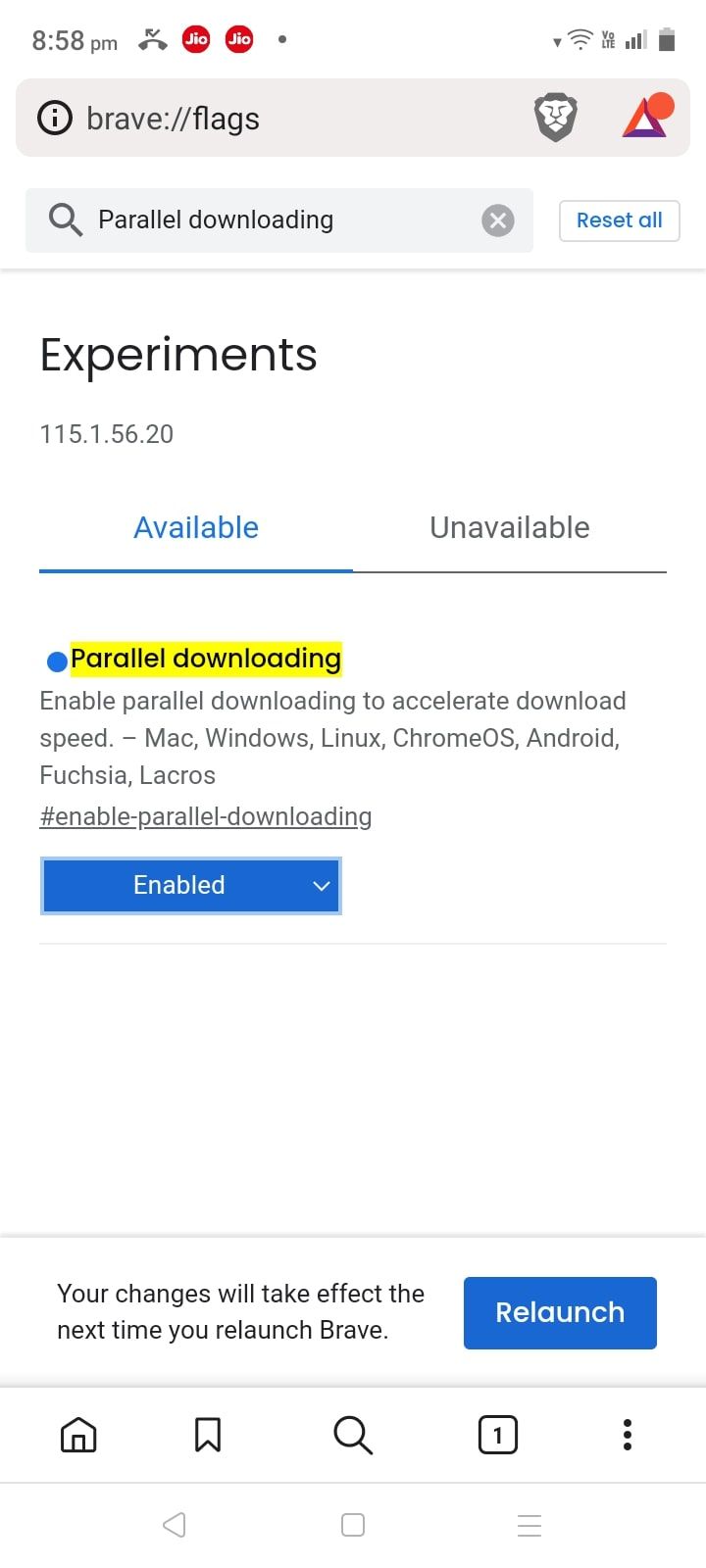Go back using the system back button

(x=175, y=1525)
